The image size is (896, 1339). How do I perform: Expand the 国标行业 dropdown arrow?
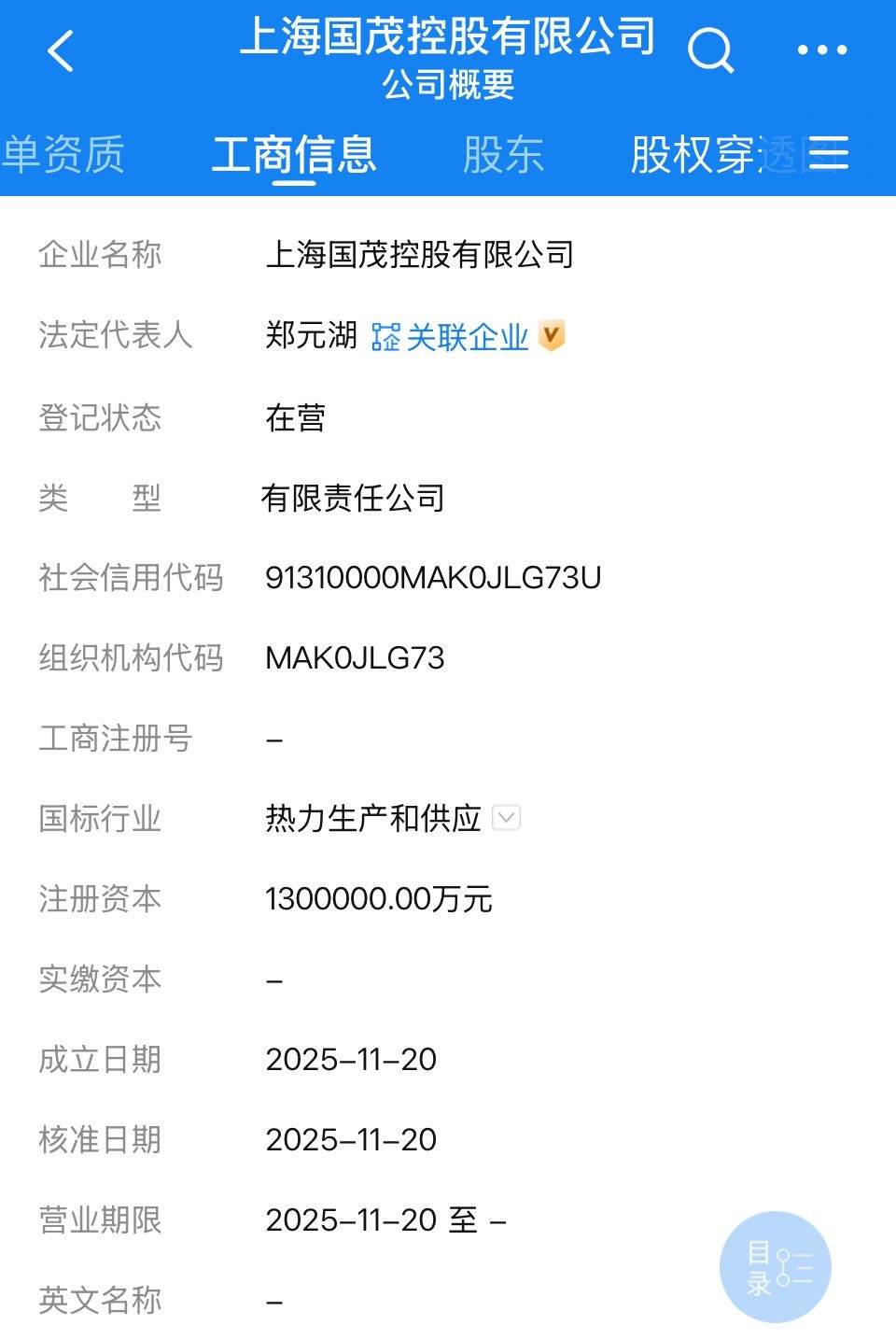click(x=506, y=818)
